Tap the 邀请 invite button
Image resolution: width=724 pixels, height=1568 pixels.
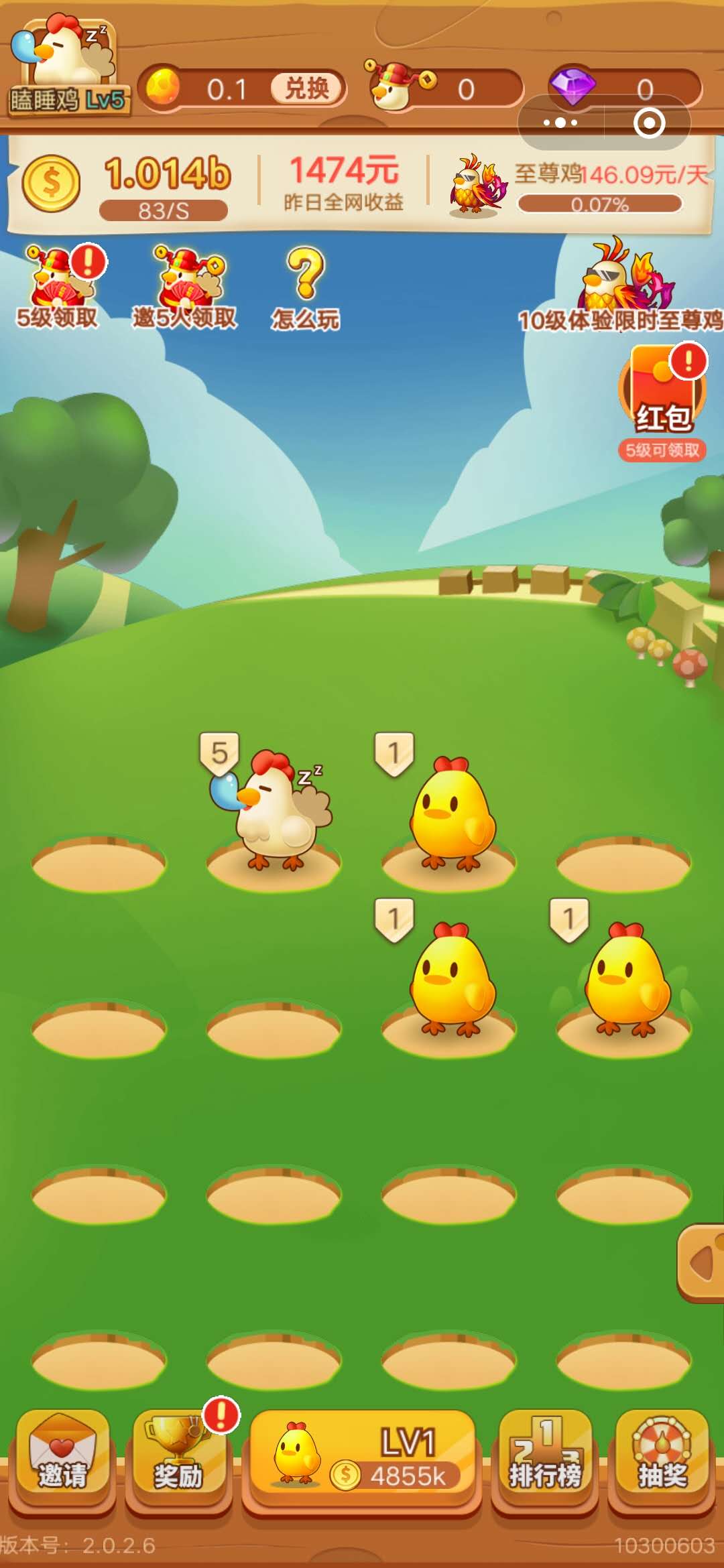pos(63,1454)
